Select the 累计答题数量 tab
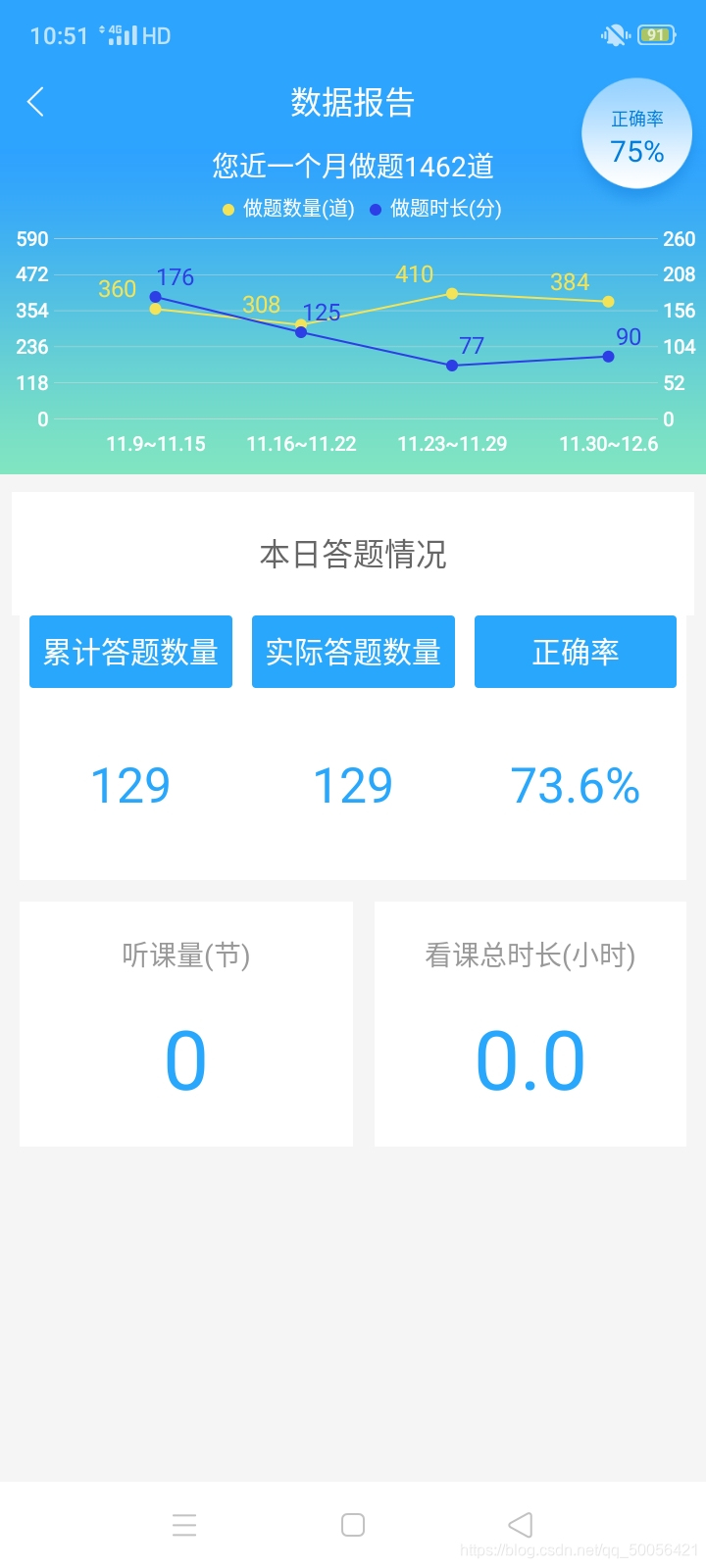This screenshot has width=706, height=1568. coord(130,651)
